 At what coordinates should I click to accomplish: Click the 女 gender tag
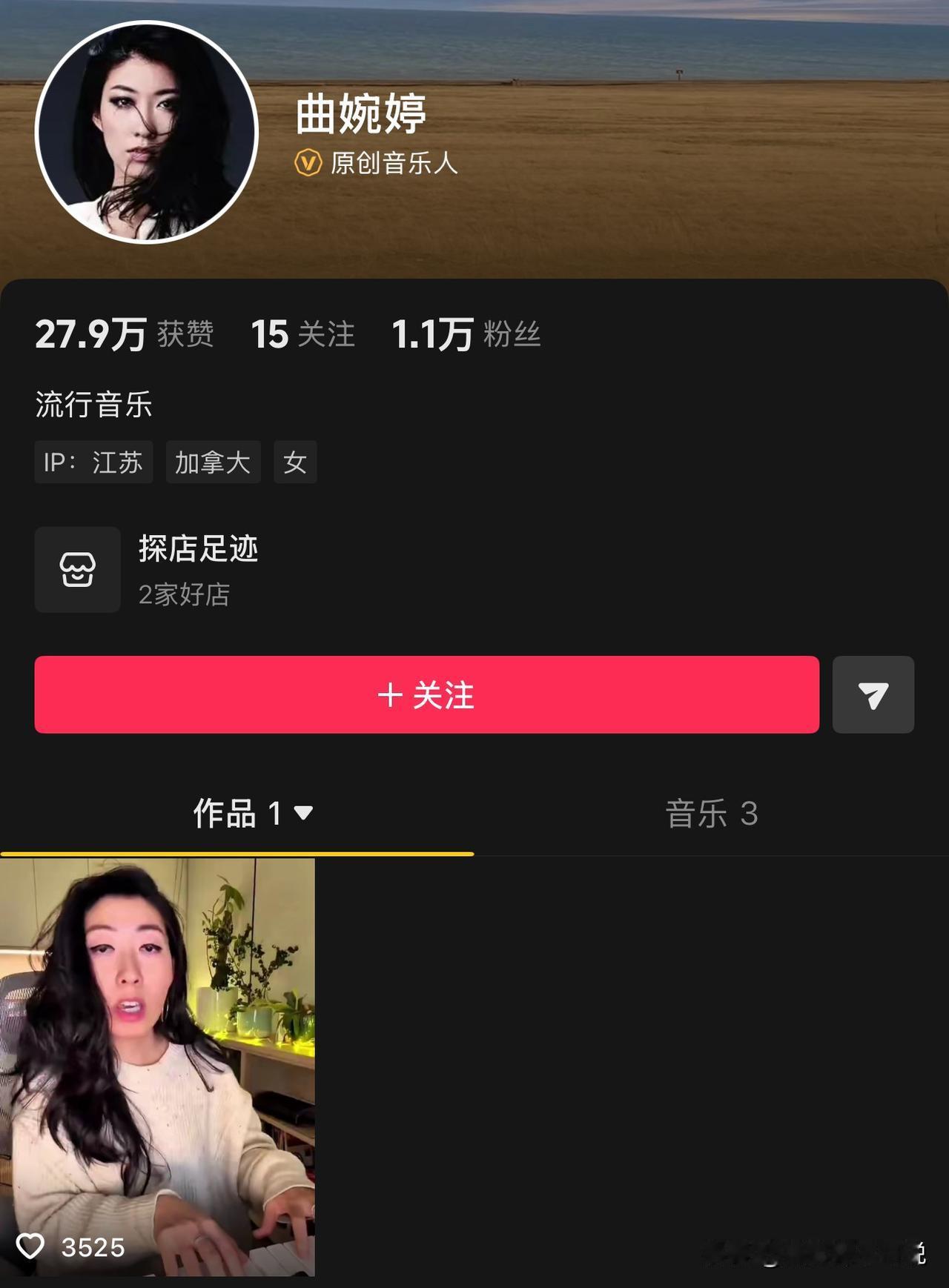pyautogui.click(x=295, y=462)
